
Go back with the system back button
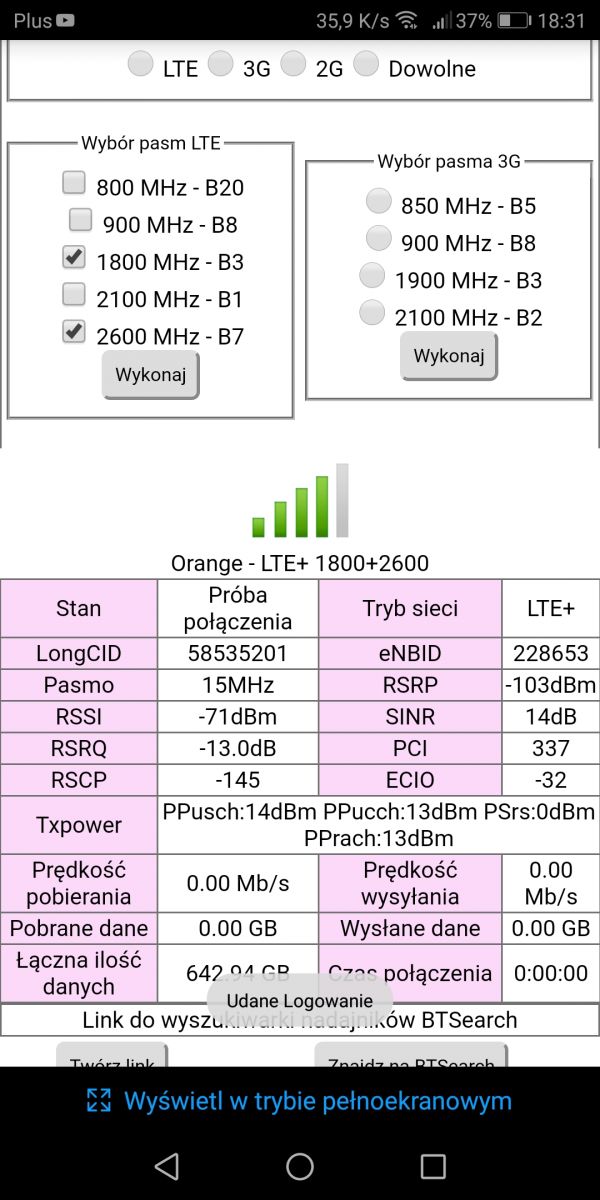(167, 1166)
